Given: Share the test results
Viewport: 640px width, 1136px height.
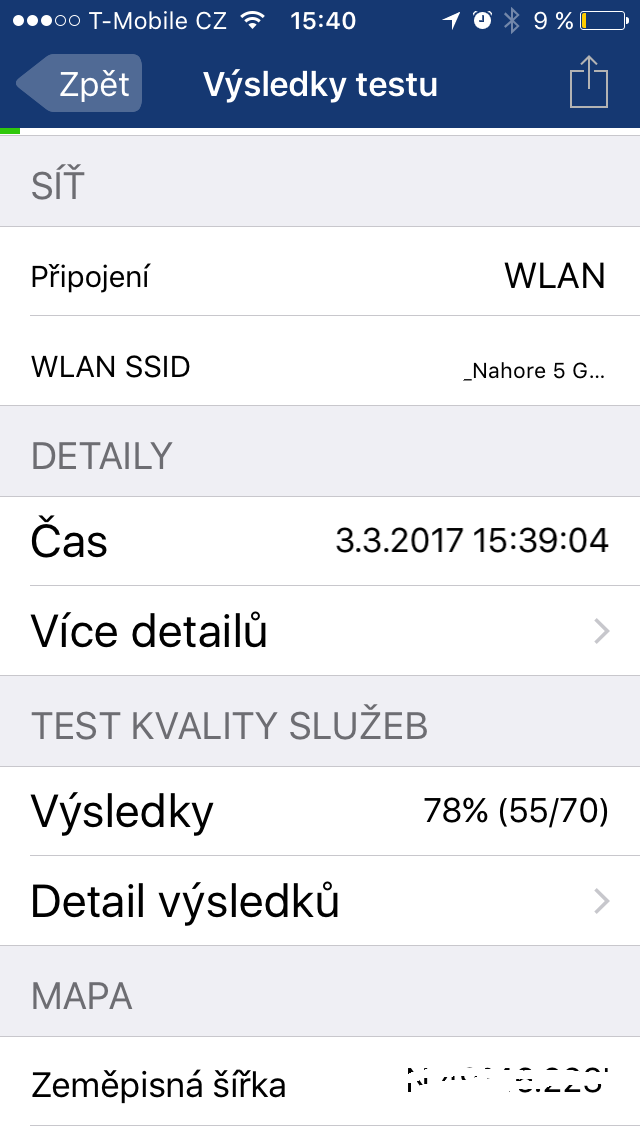Looking at the screenshot, I should click(x=588, y=83).
